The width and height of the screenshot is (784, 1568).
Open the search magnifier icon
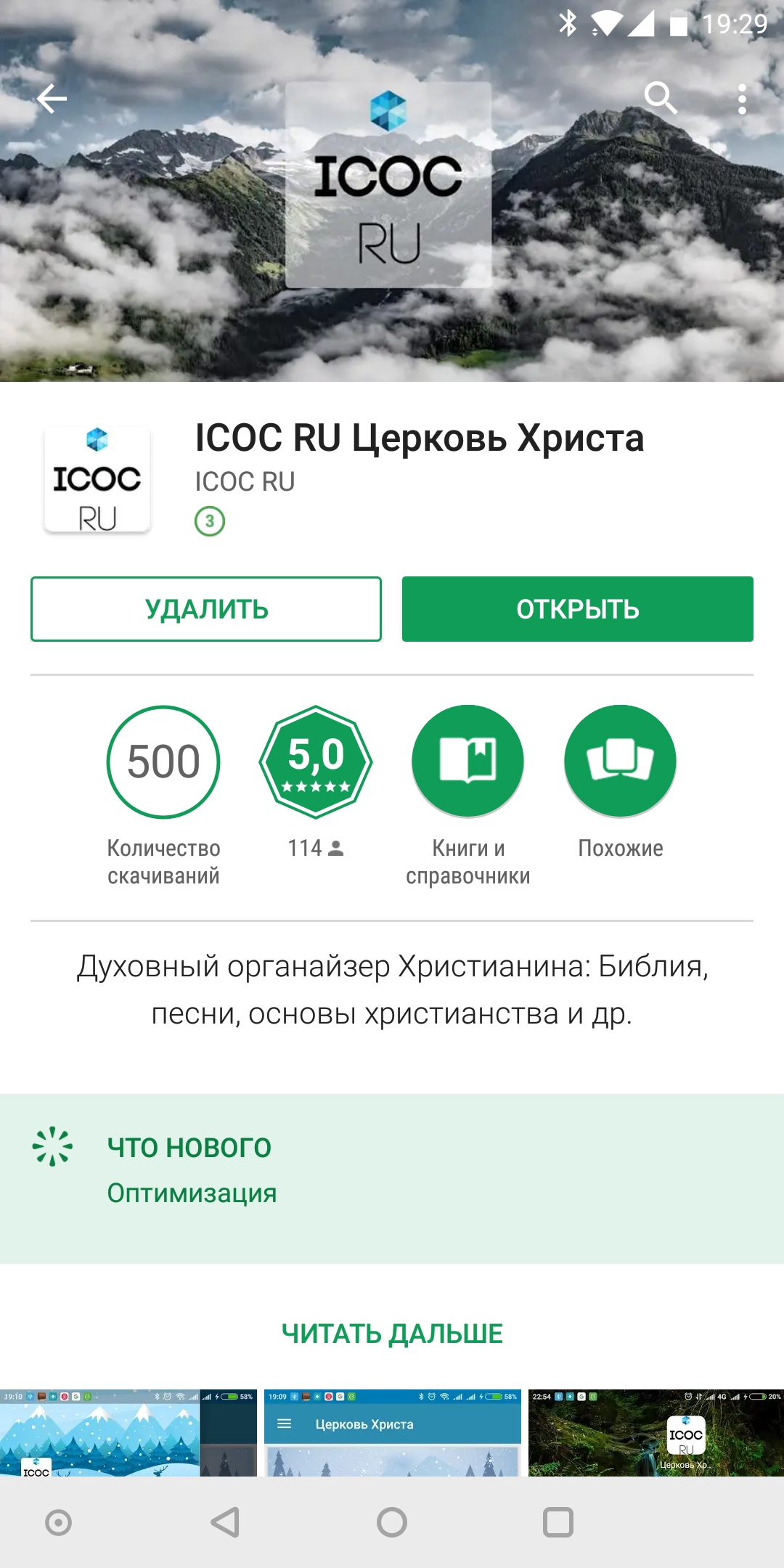click(661, 98)
